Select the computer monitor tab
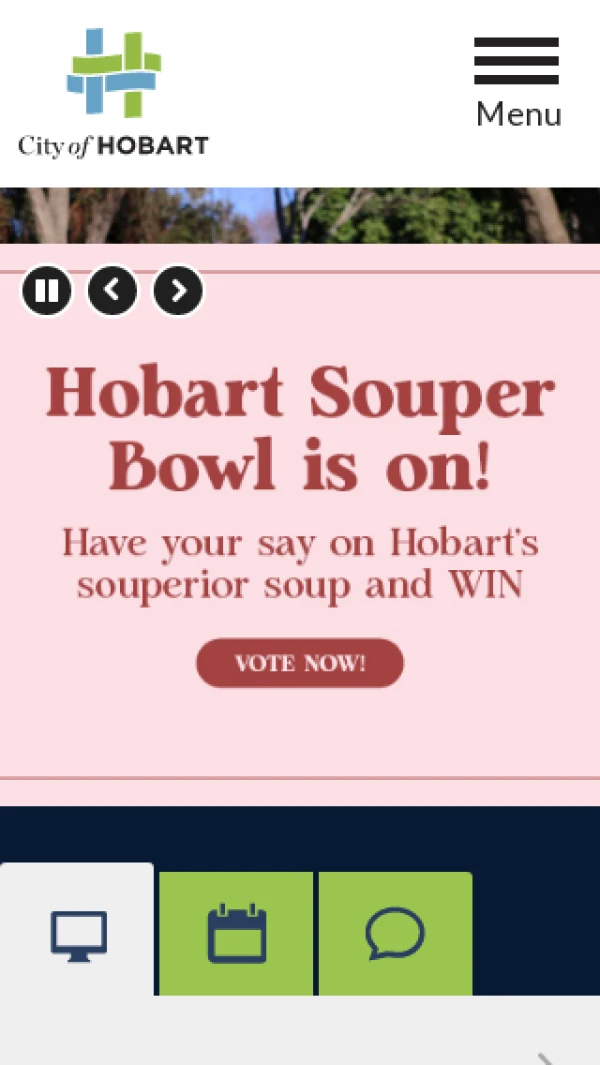Screen dimensions: 600x1065 (78, 934)
